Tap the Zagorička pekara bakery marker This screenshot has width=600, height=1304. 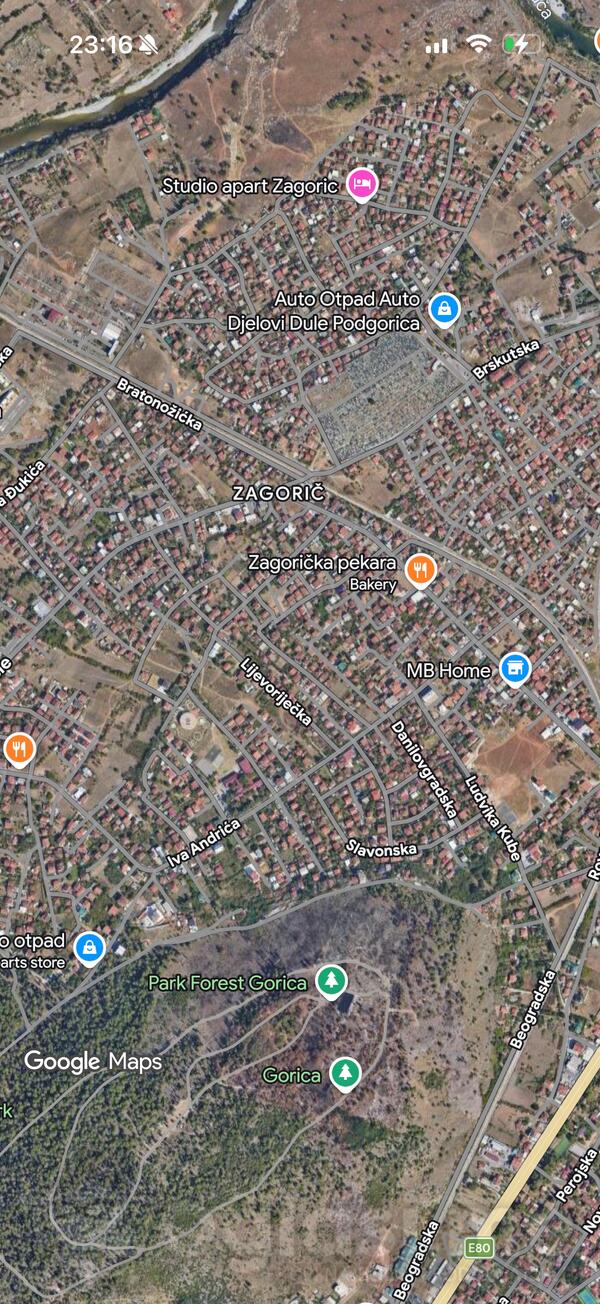[x=422, y=569]
